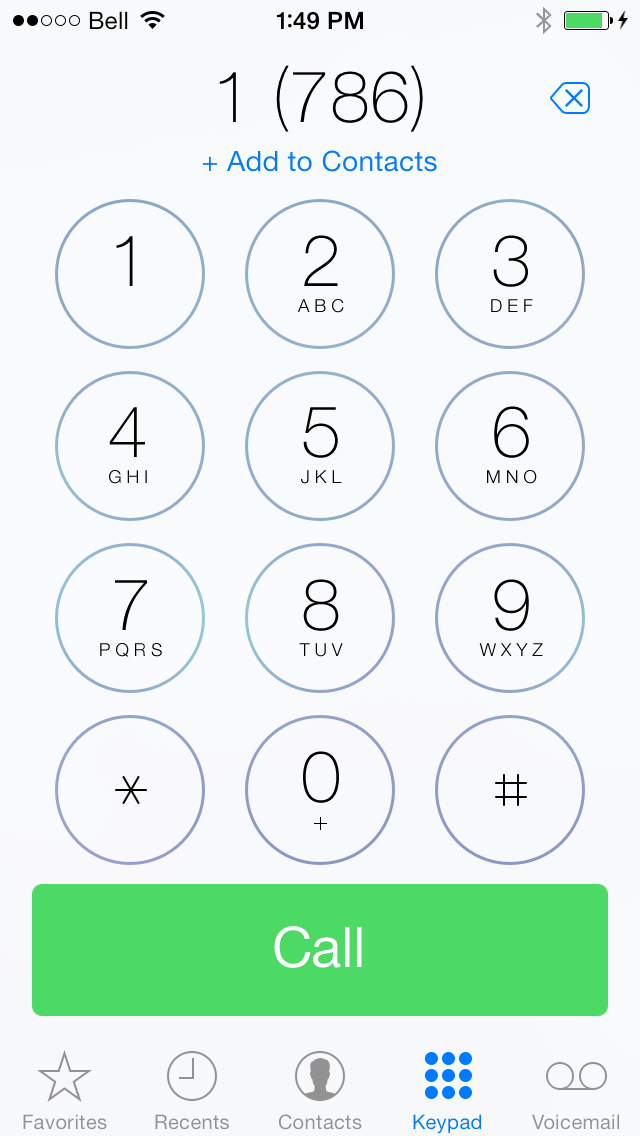Open the Voicemail tab
The width and height of the screenshot is (640, 1136).
click(576, 1091)
